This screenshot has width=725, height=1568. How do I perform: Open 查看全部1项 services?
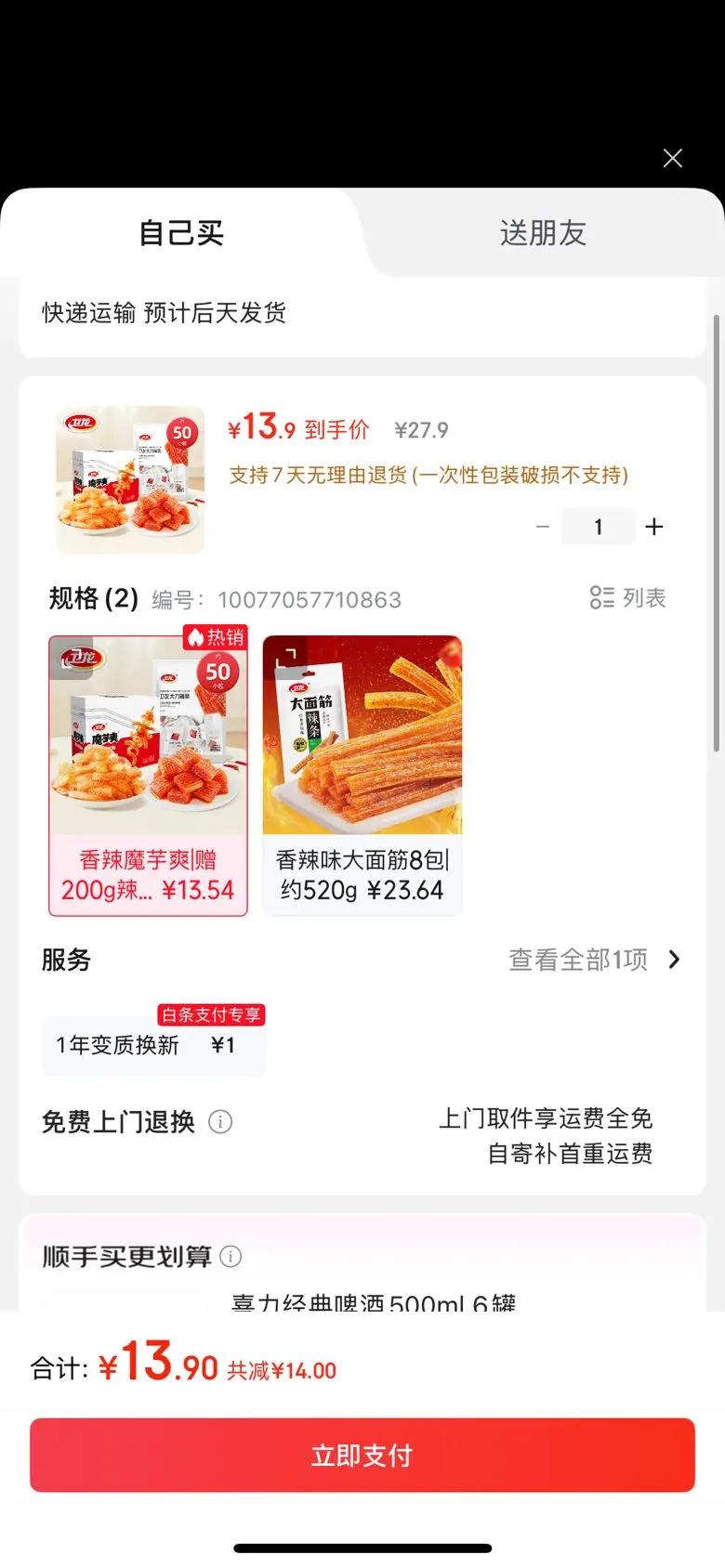[595, 960]
